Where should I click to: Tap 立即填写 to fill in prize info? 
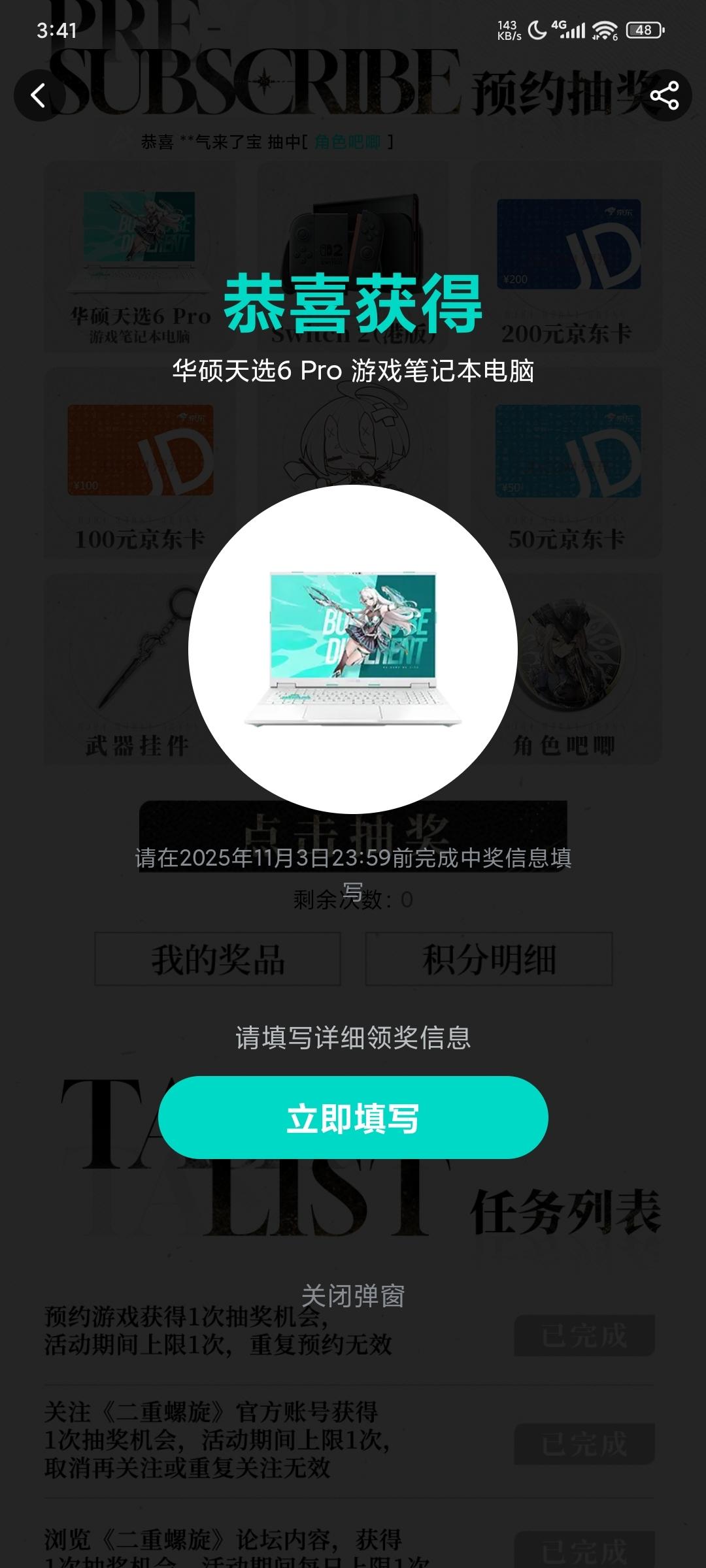pos(353,1118)
